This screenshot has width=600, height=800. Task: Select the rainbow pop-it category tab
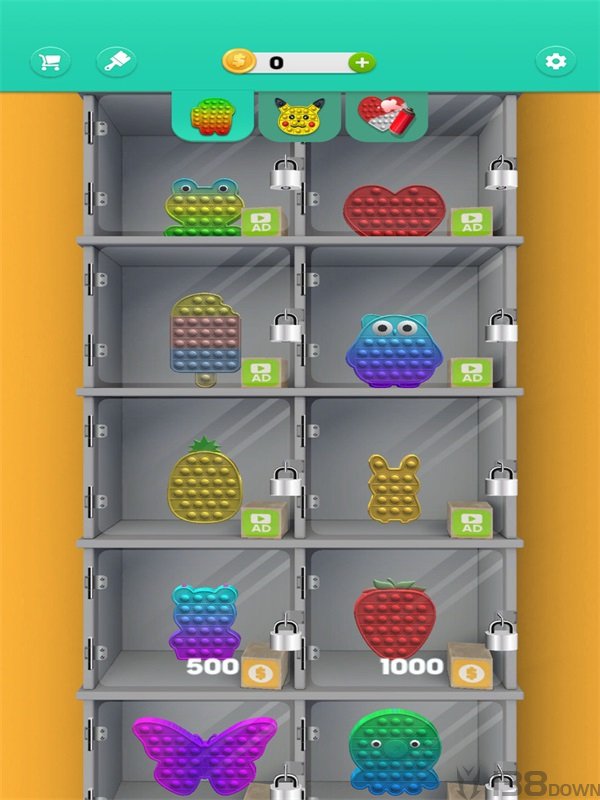point(212,116)
